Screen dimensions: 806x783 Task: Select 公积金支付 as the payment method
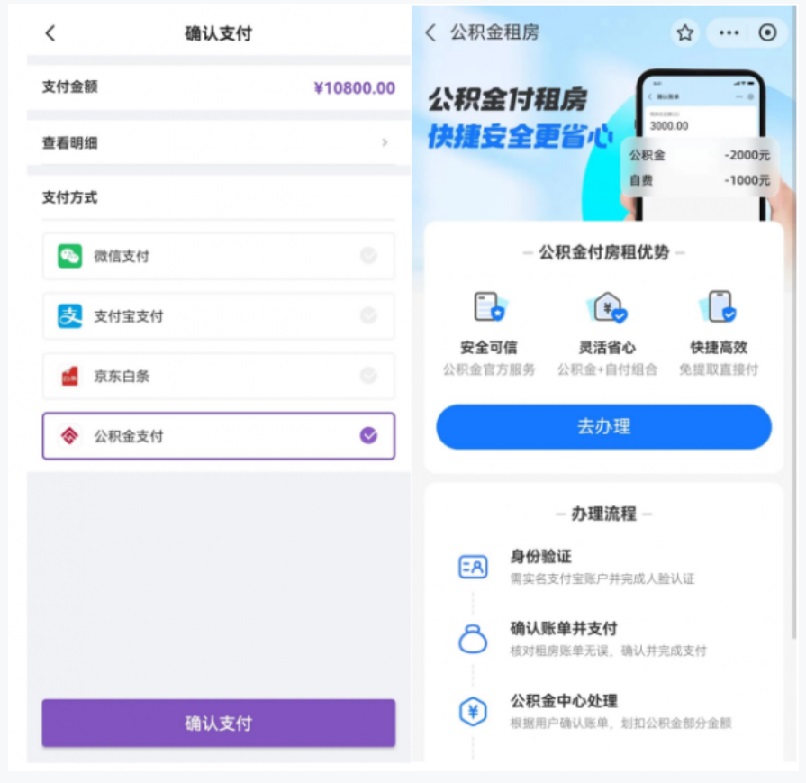[x=217, y=436]
